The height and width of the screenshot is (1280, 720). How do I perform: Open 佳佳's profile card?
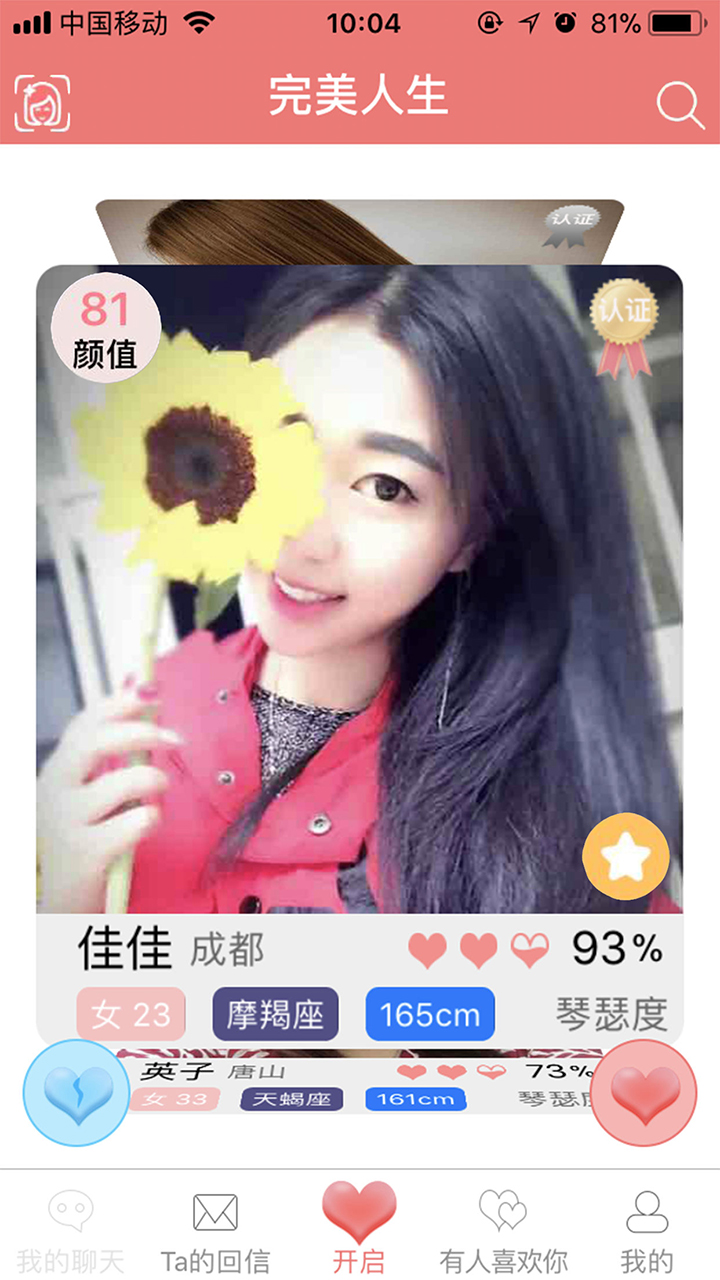coord(360,656)
